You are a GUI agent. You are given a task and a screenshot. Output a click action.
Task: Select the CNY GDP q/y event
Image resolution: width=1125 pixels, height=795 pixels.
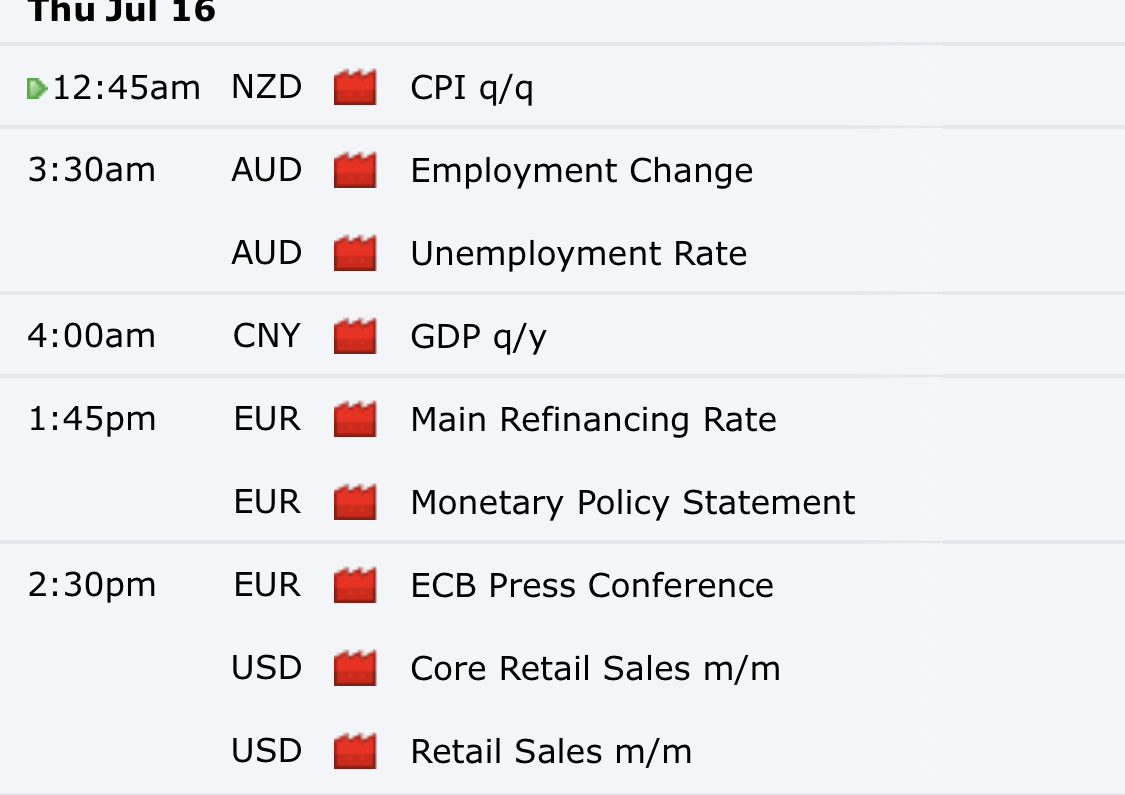(x=478, y=337)
